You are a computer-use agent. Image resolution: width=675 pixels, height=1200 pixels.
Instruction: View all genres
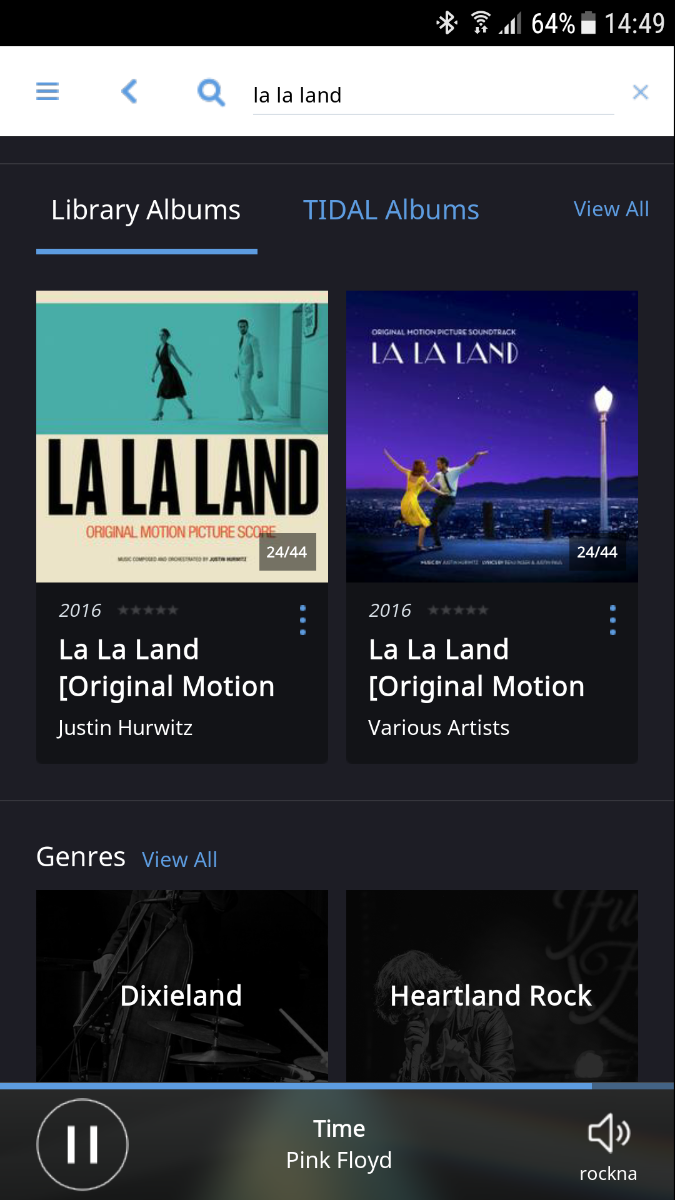(x=179, y=859)
